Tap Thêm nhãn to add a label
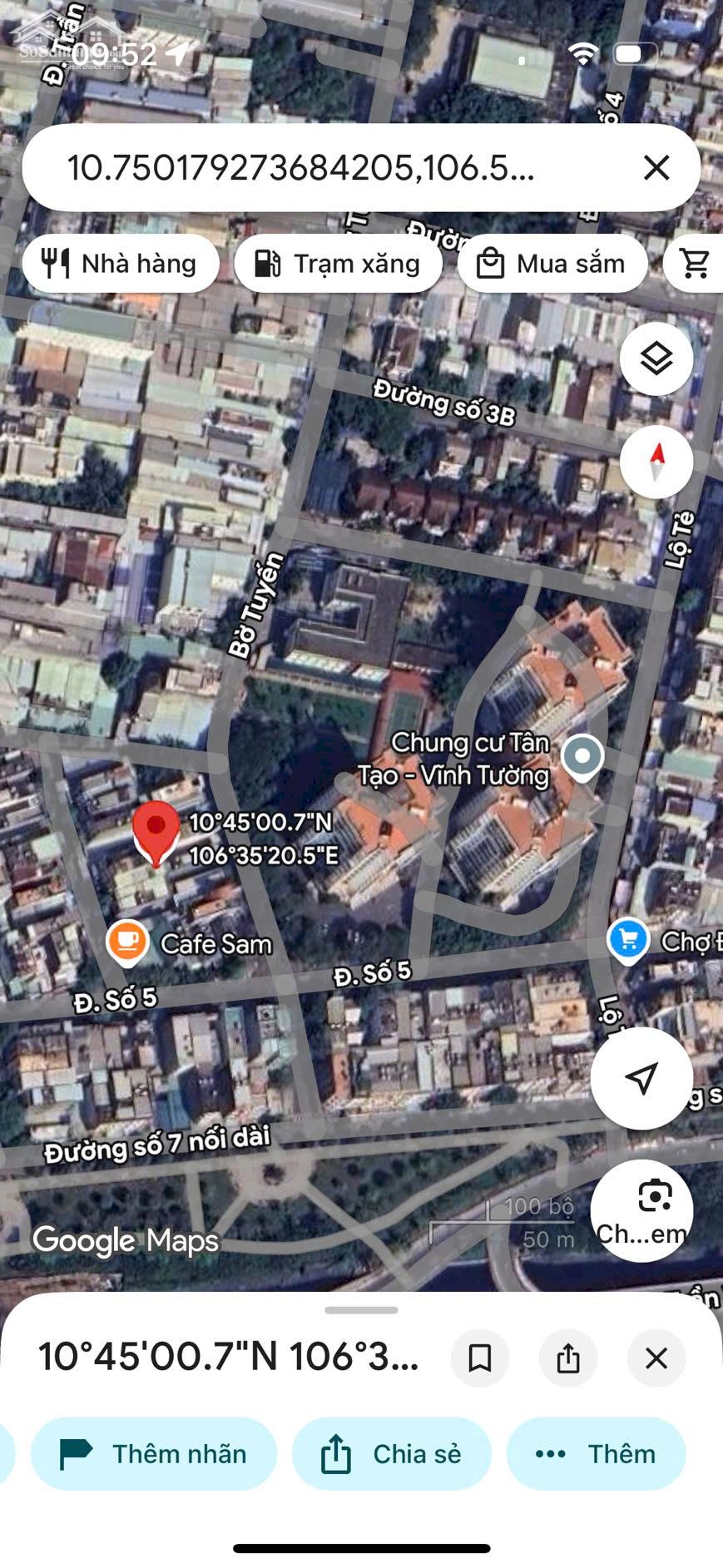723x1568 pixels. tap(154, 1454)
